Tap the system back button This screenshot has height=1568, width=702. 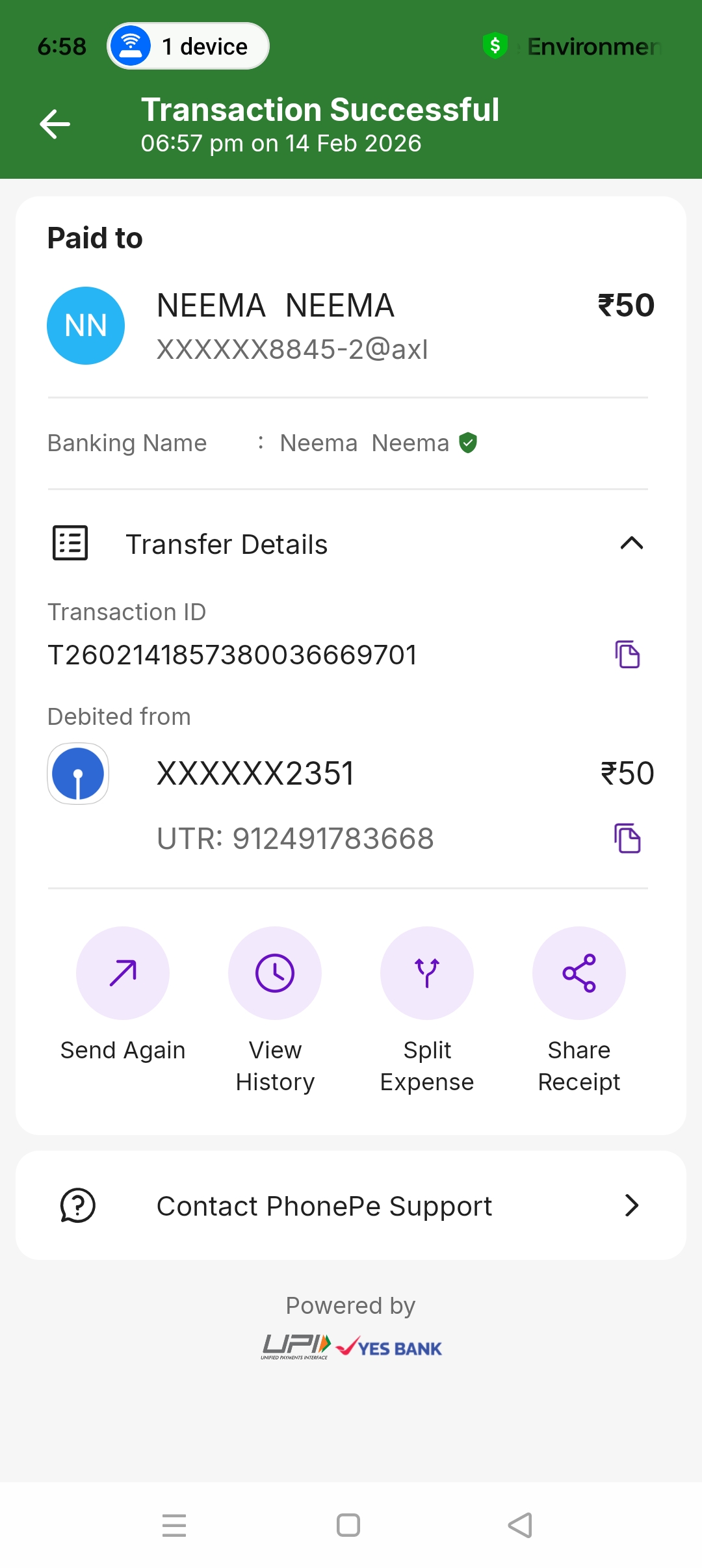tap(520, 1525)
